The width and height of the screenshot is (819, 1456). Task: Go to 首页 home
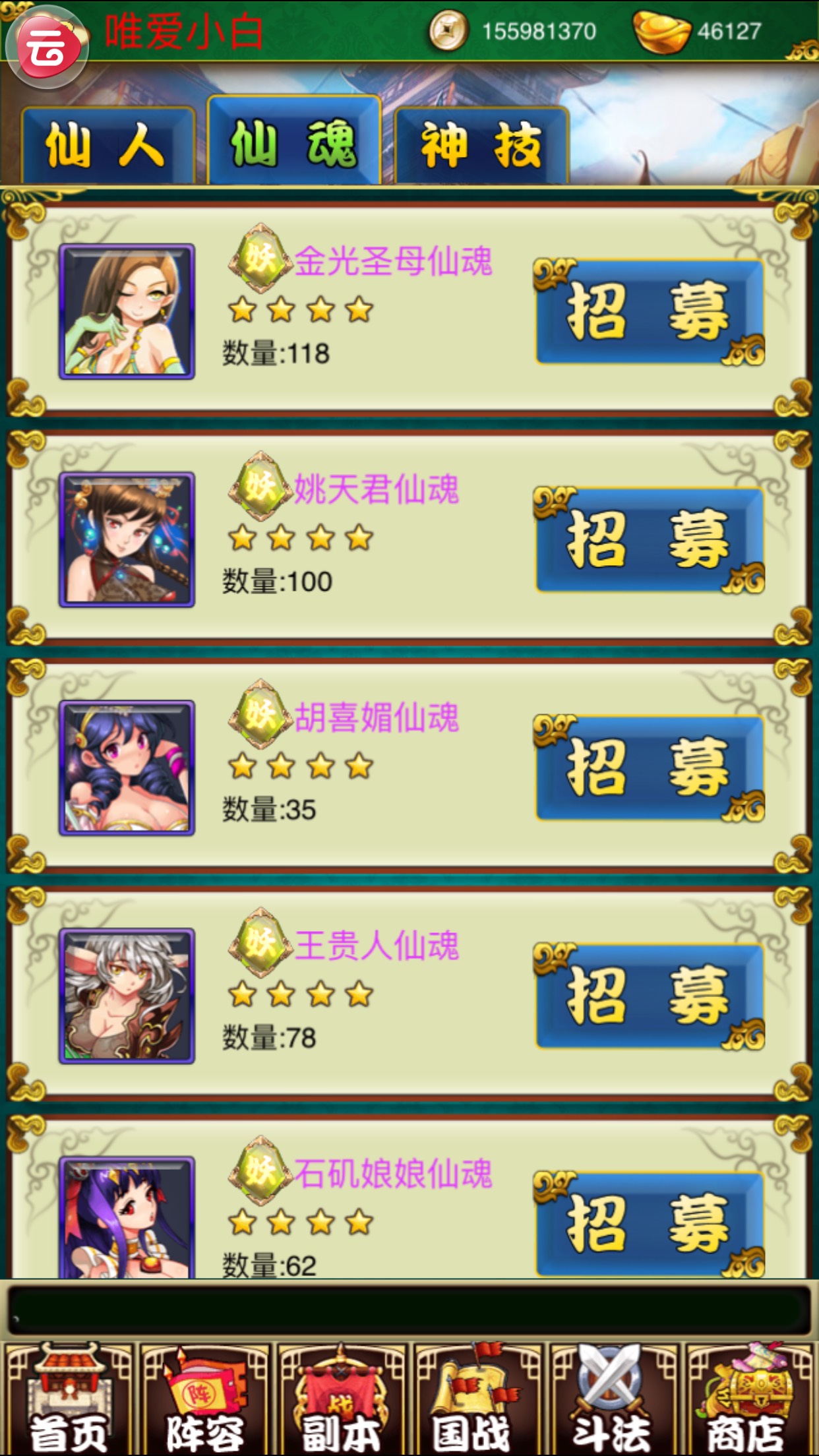click(x=69, y=1398)
